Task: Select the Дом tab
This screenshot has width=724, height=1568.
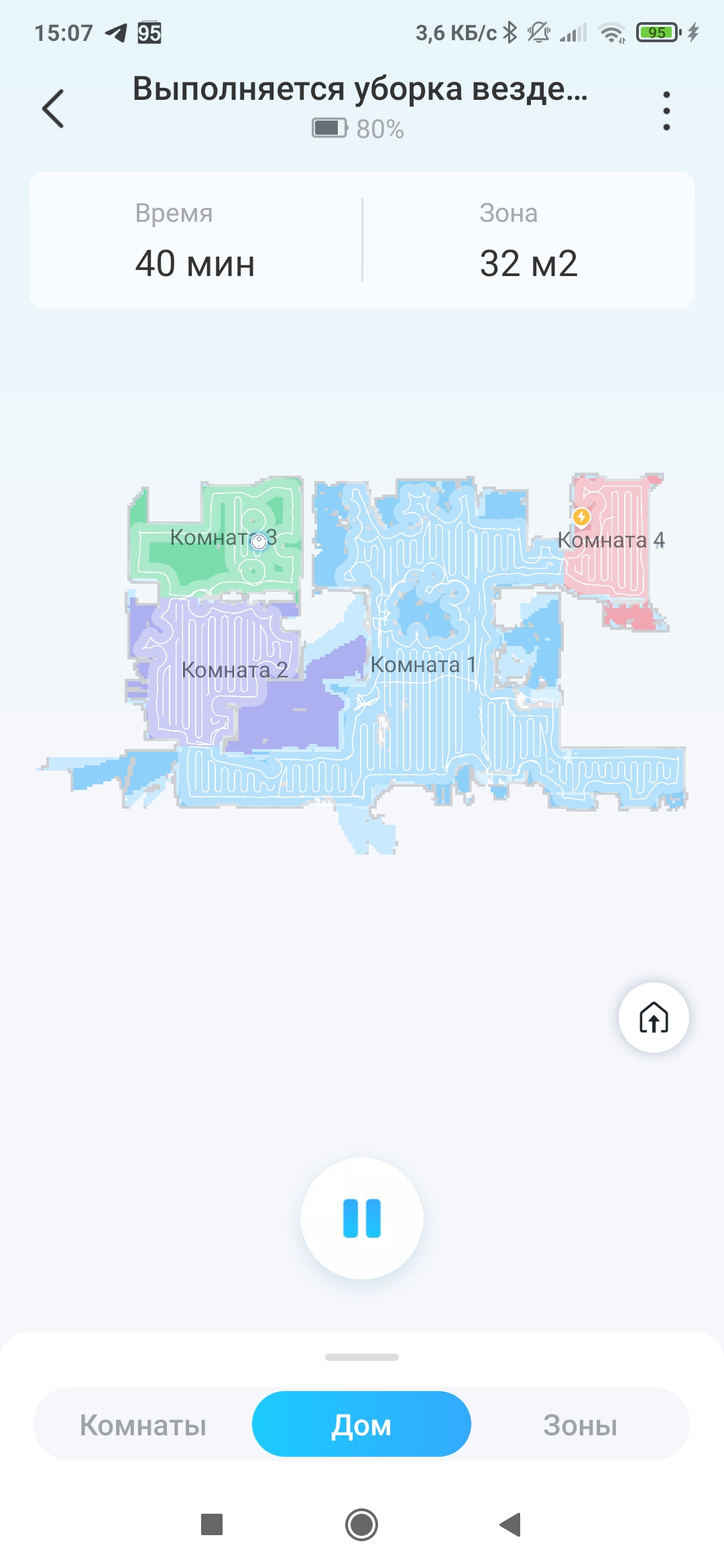Action: 361,1425
